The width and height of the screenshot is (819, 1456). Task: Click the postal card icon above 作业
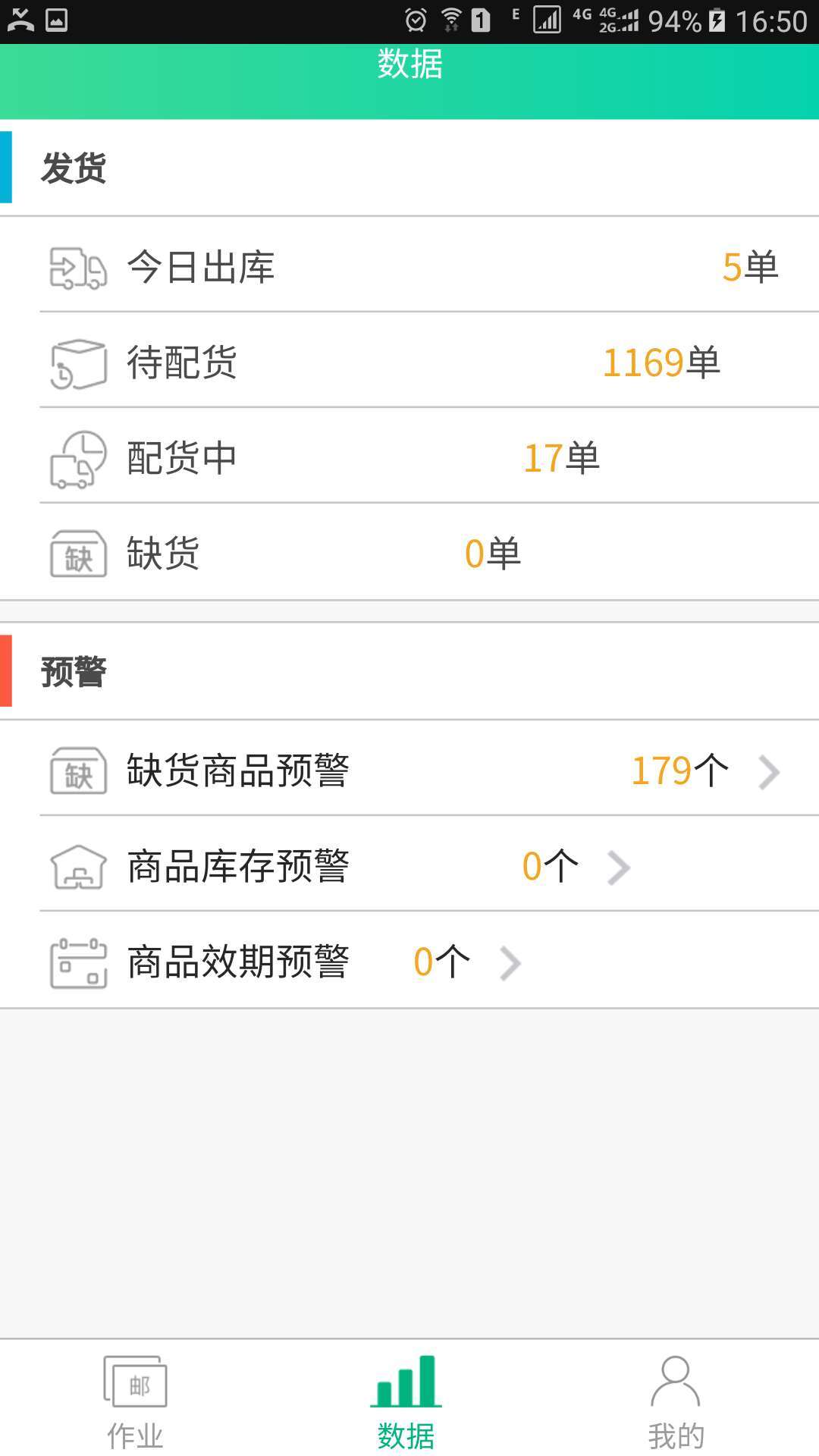coord(136,1386)
